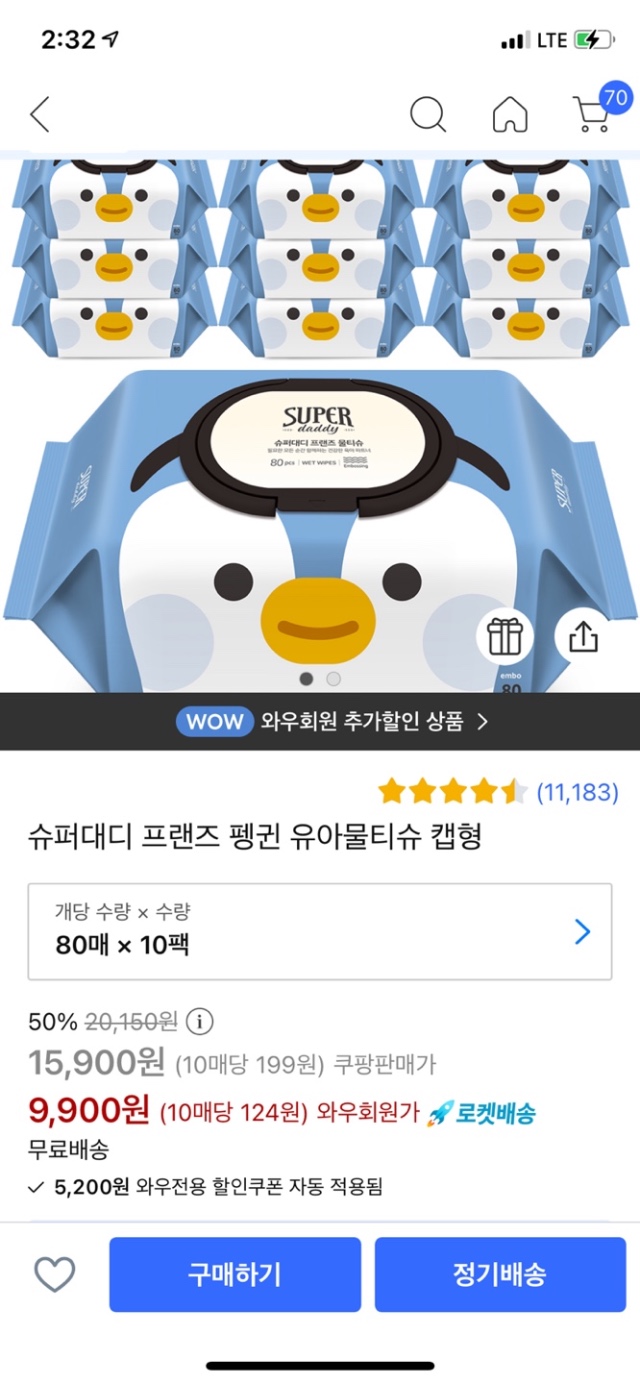Show price info via the circled i icon
This screenshot has height=1384, width=640.
pos(200,1022)
